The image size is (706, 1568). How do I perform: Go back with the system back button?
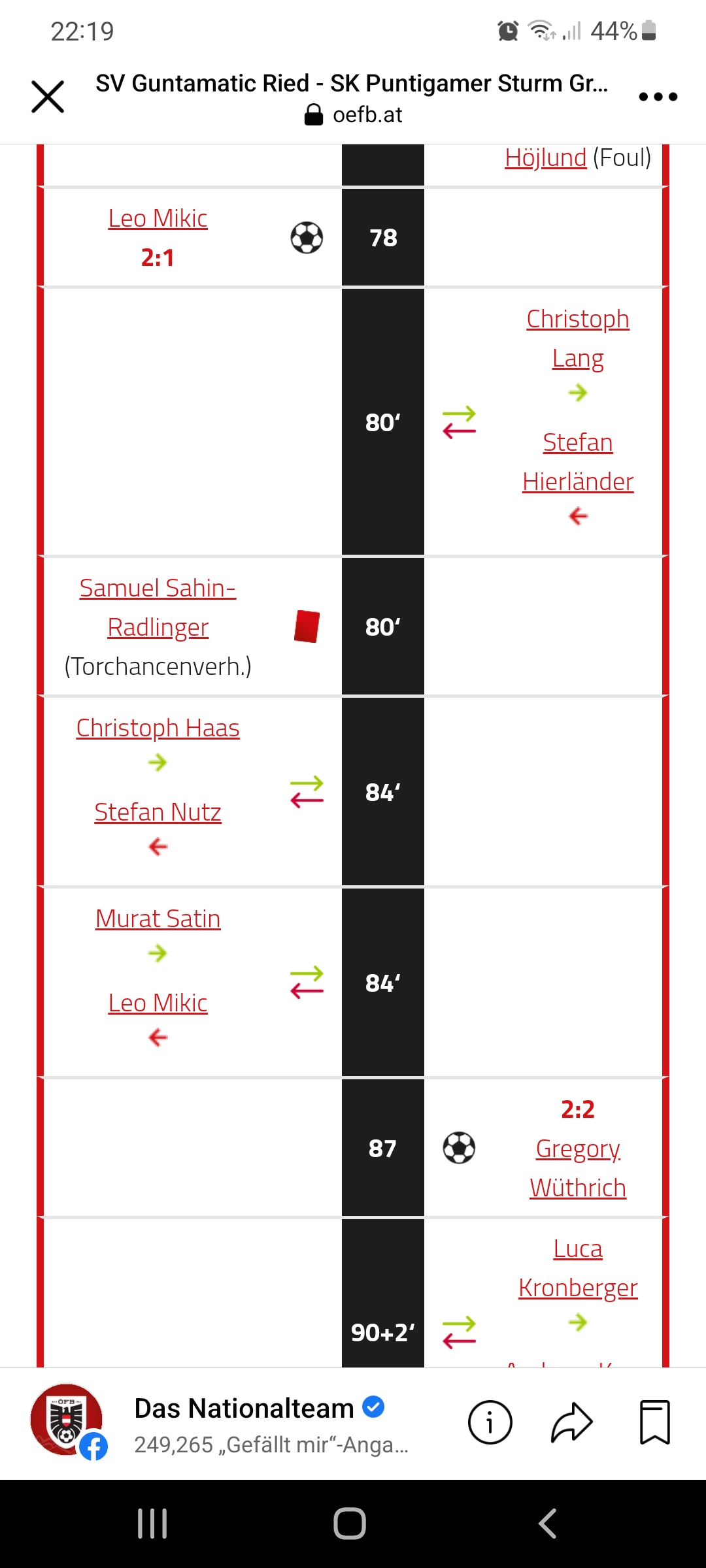(547, 1524)
